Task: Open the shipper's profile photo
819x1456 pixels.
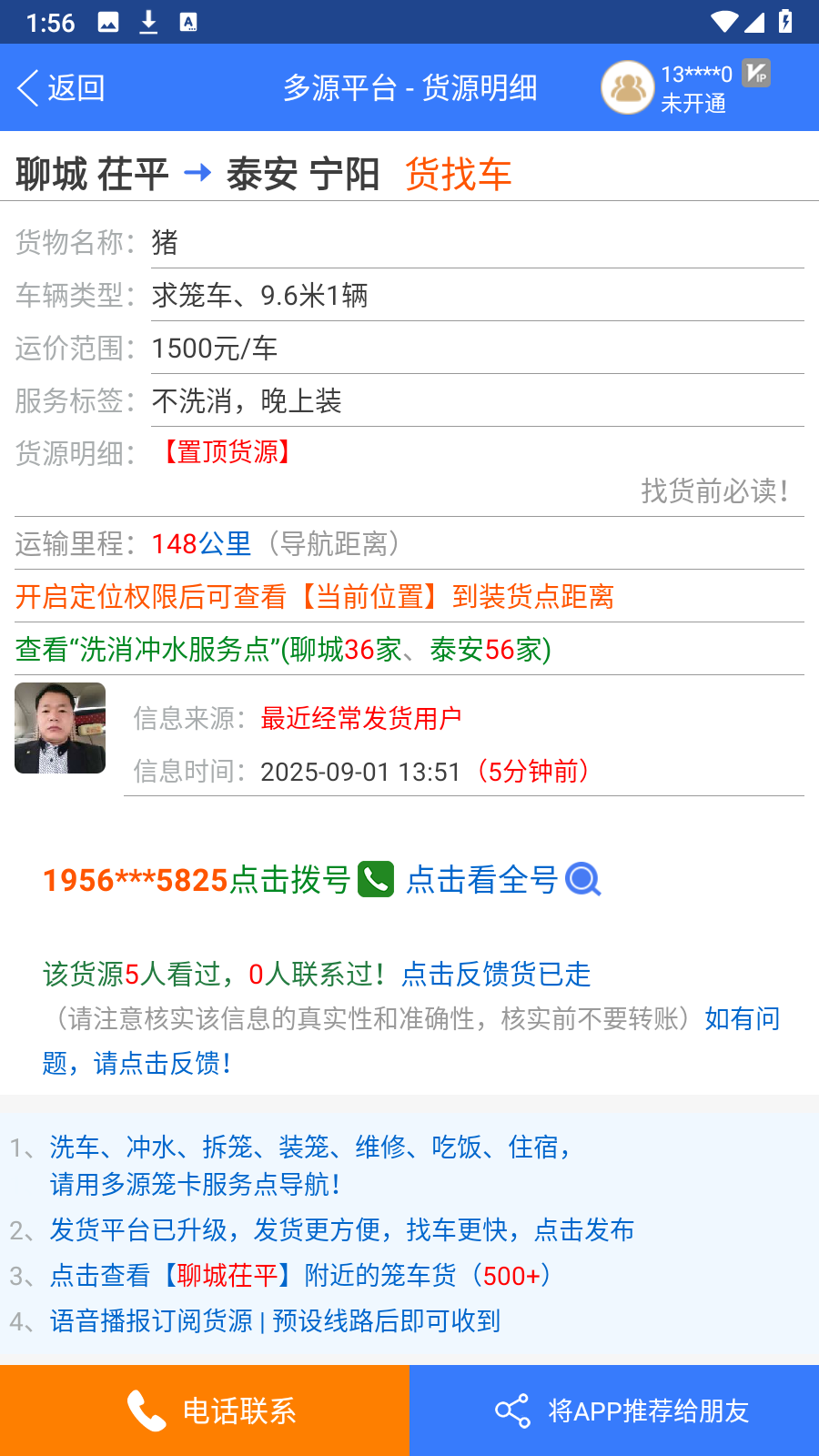Action: coord(60,728)
